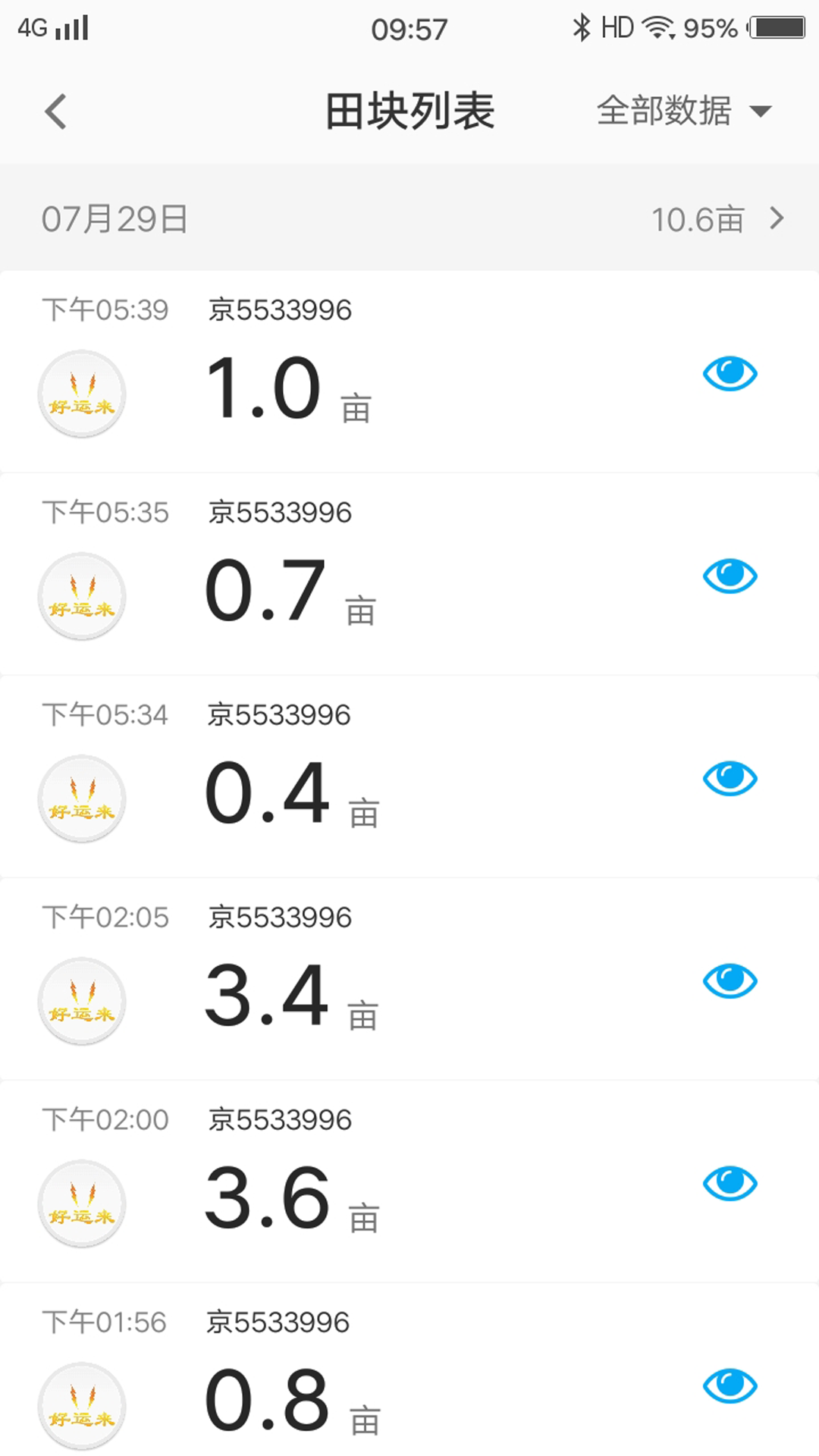The image size is (819, 1456).
Task: View the 下午01:56 field with eye icon
Action: coord(730,1385)
